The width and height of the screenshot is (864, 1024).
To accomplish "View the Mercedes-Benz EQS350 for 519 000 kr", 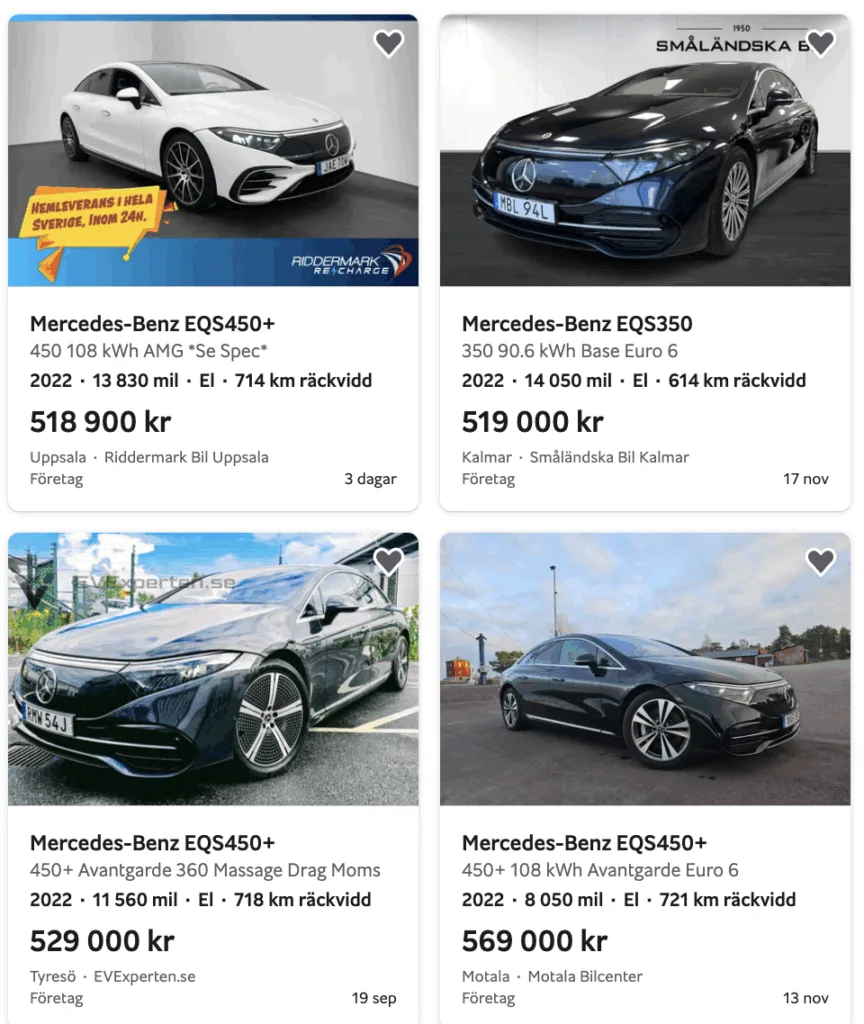I will [x=577, y=324].
